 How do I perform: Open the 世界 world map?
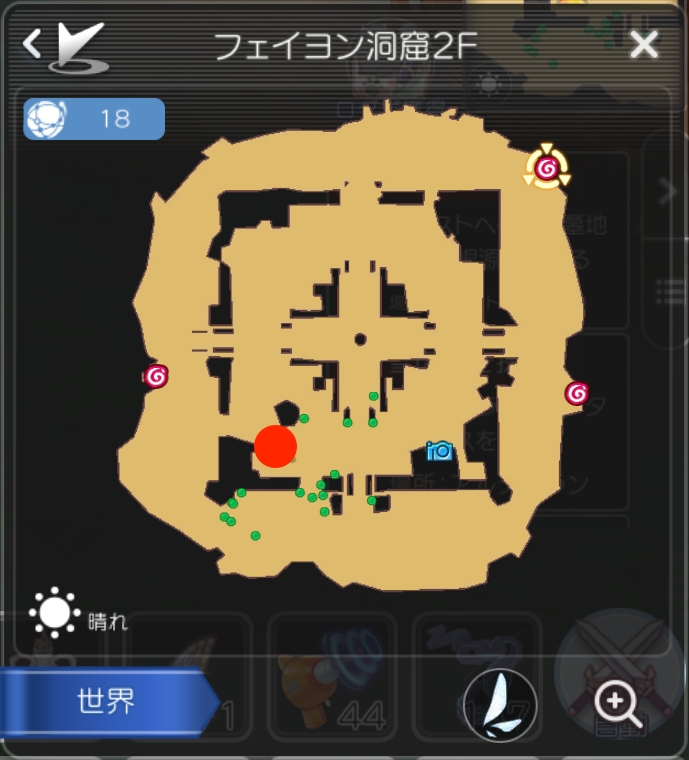(105, 702)
